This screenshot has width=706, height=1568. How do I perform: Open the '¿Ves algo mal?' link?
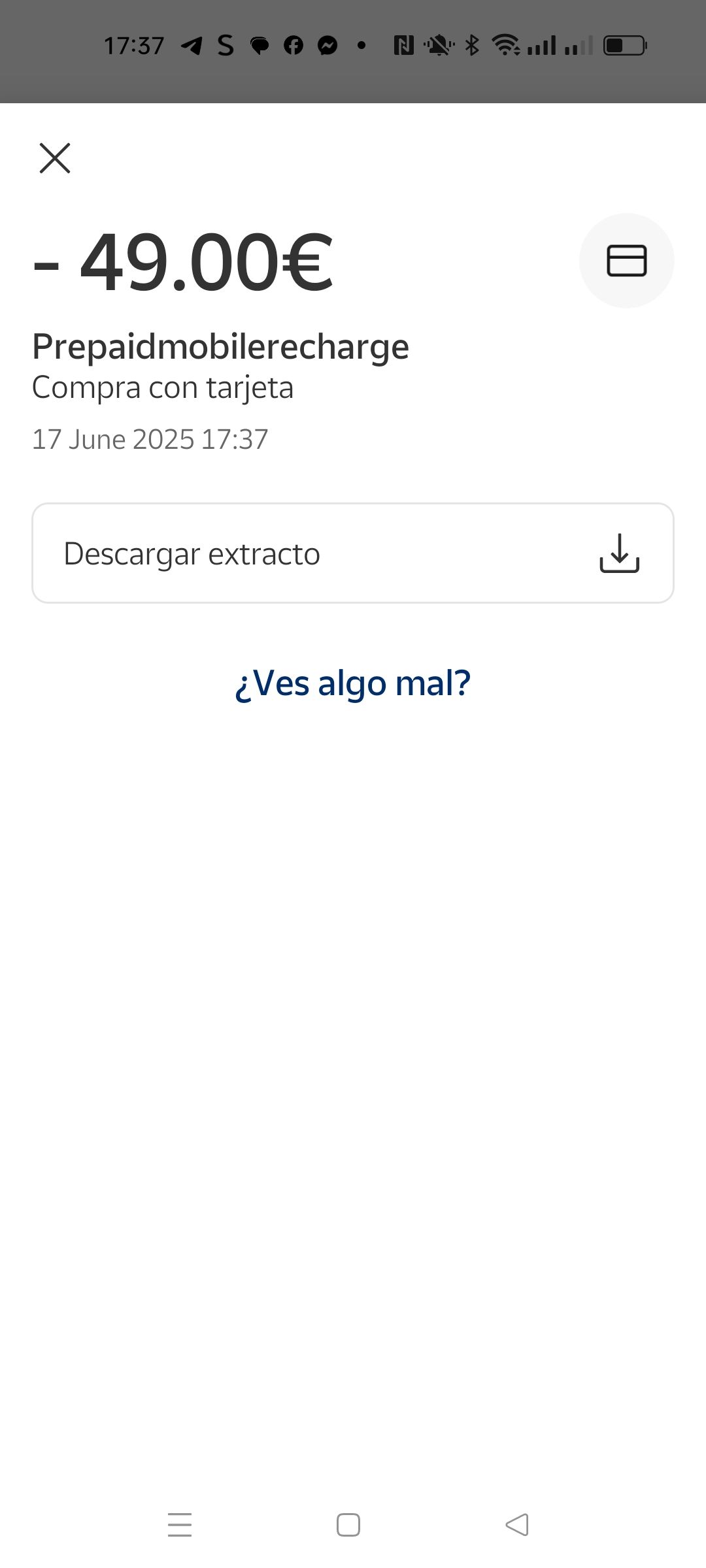[352, 683]
